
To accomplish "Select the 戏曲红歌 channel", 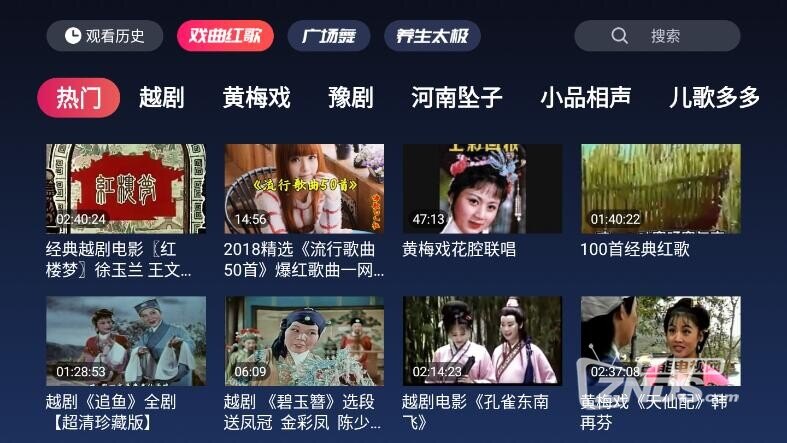I will pos(225,37).
